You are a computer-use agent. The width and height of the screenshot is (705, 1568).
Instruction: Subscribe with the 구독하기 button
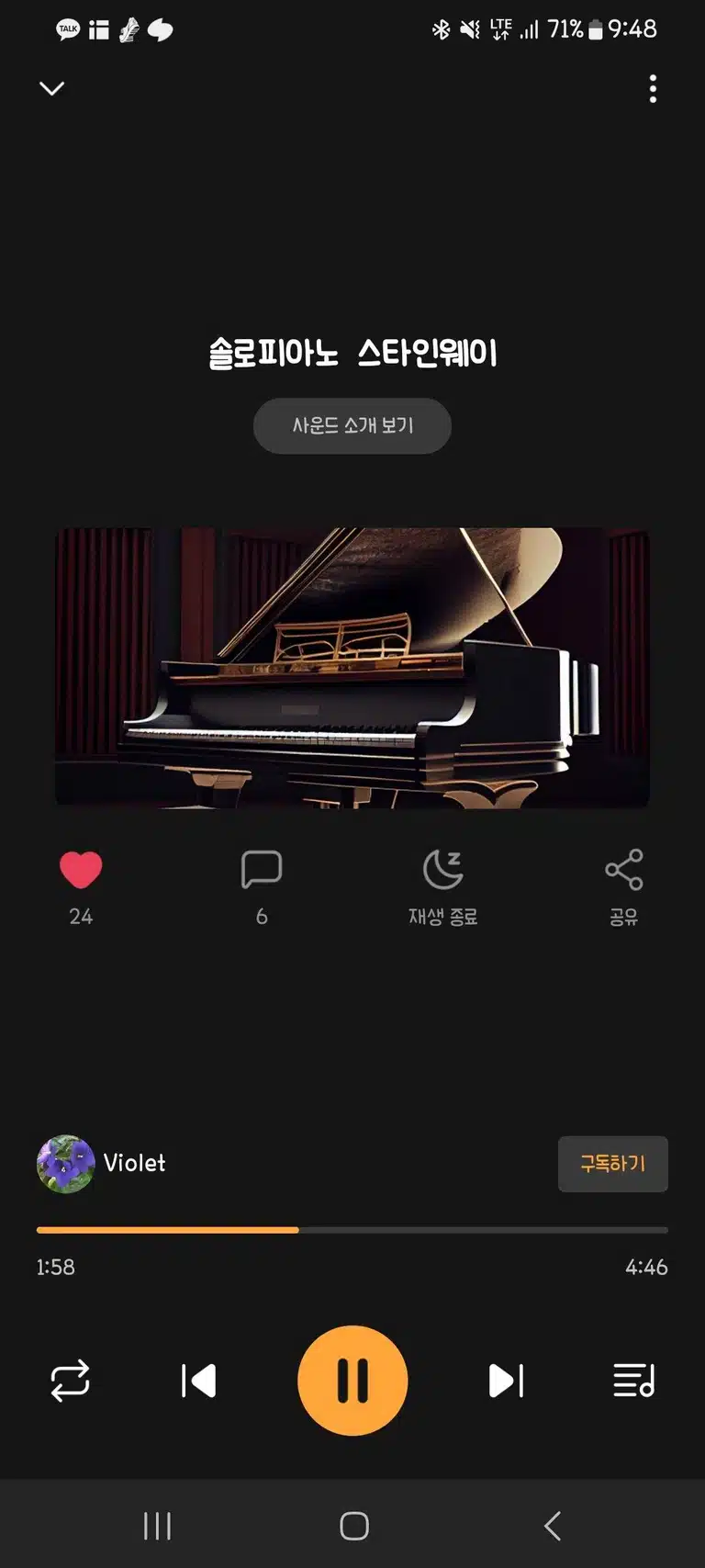(612, 1164)
